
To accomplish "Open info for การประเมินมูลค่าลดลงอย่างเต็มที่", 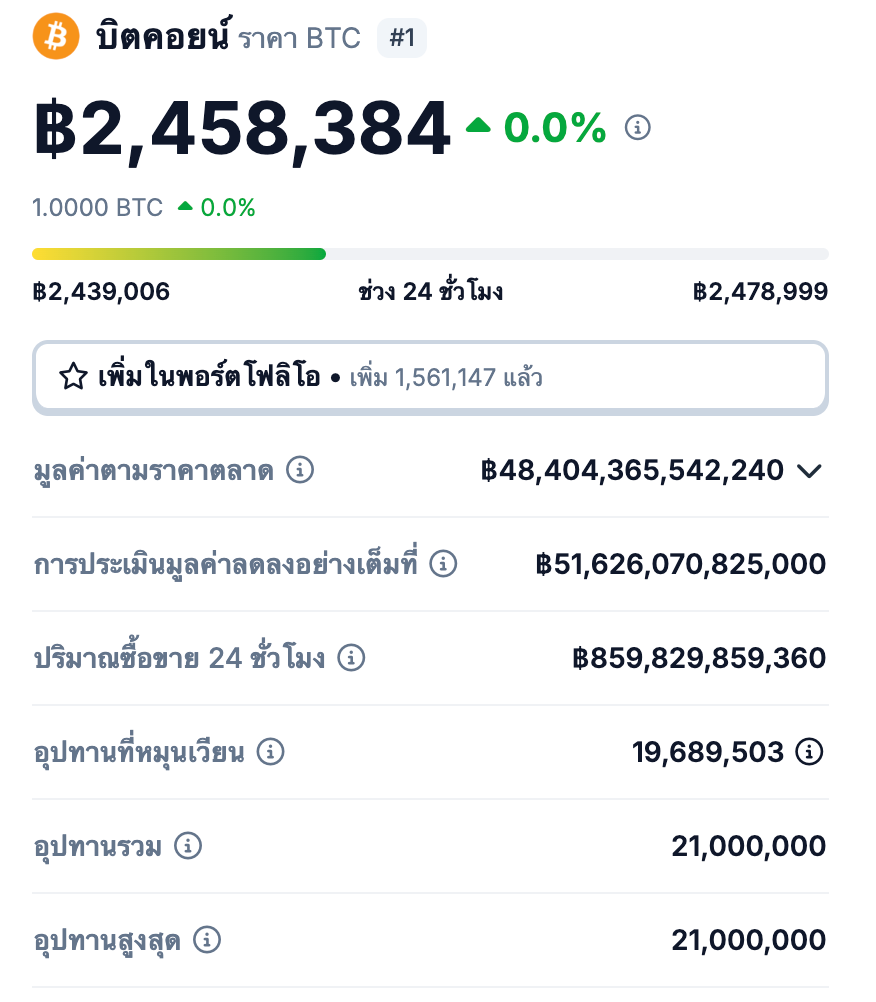I will 443,564.
